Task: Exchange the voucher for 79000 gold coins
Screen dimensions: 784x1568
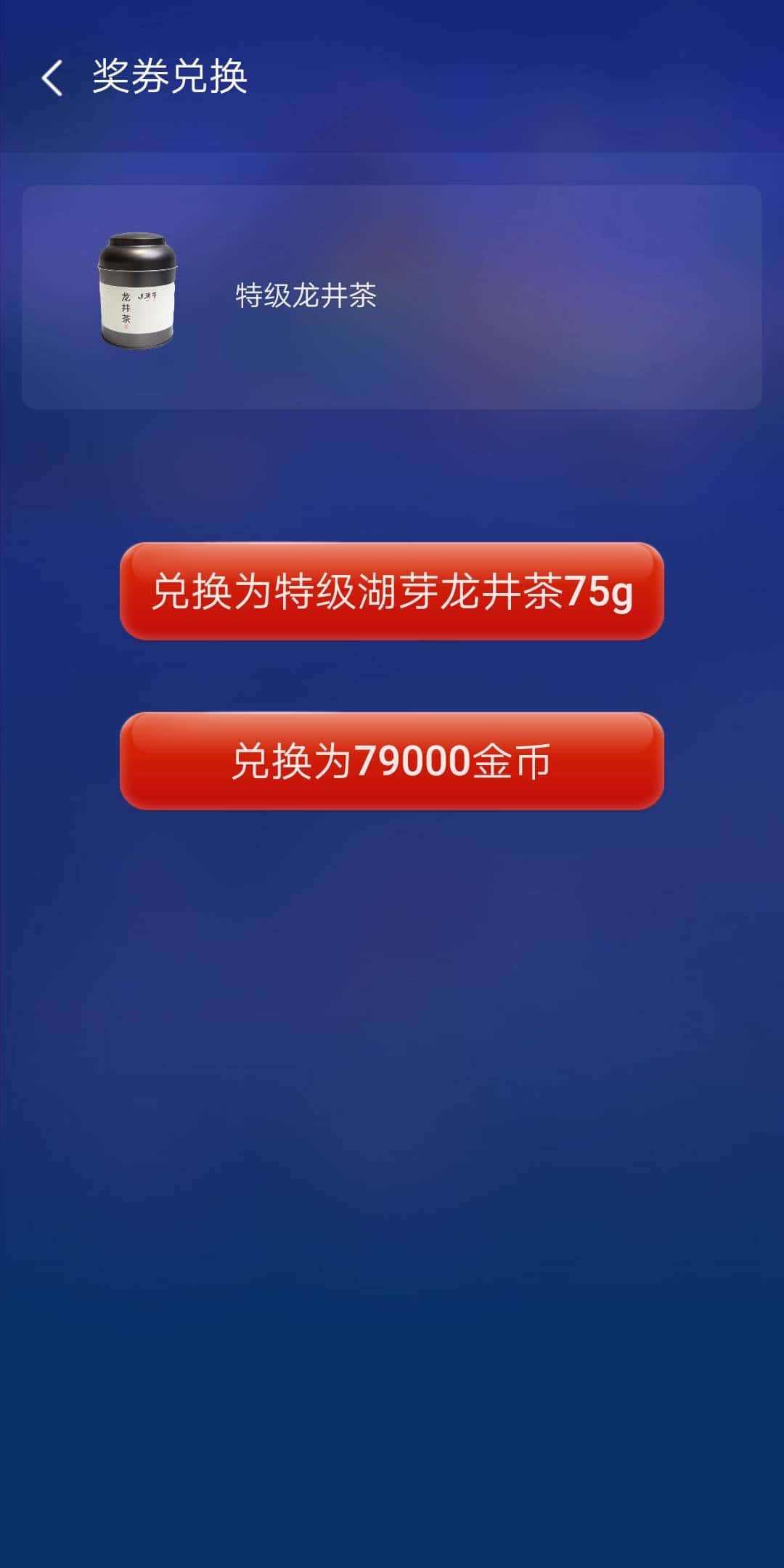Action: (x=392, y=761)
